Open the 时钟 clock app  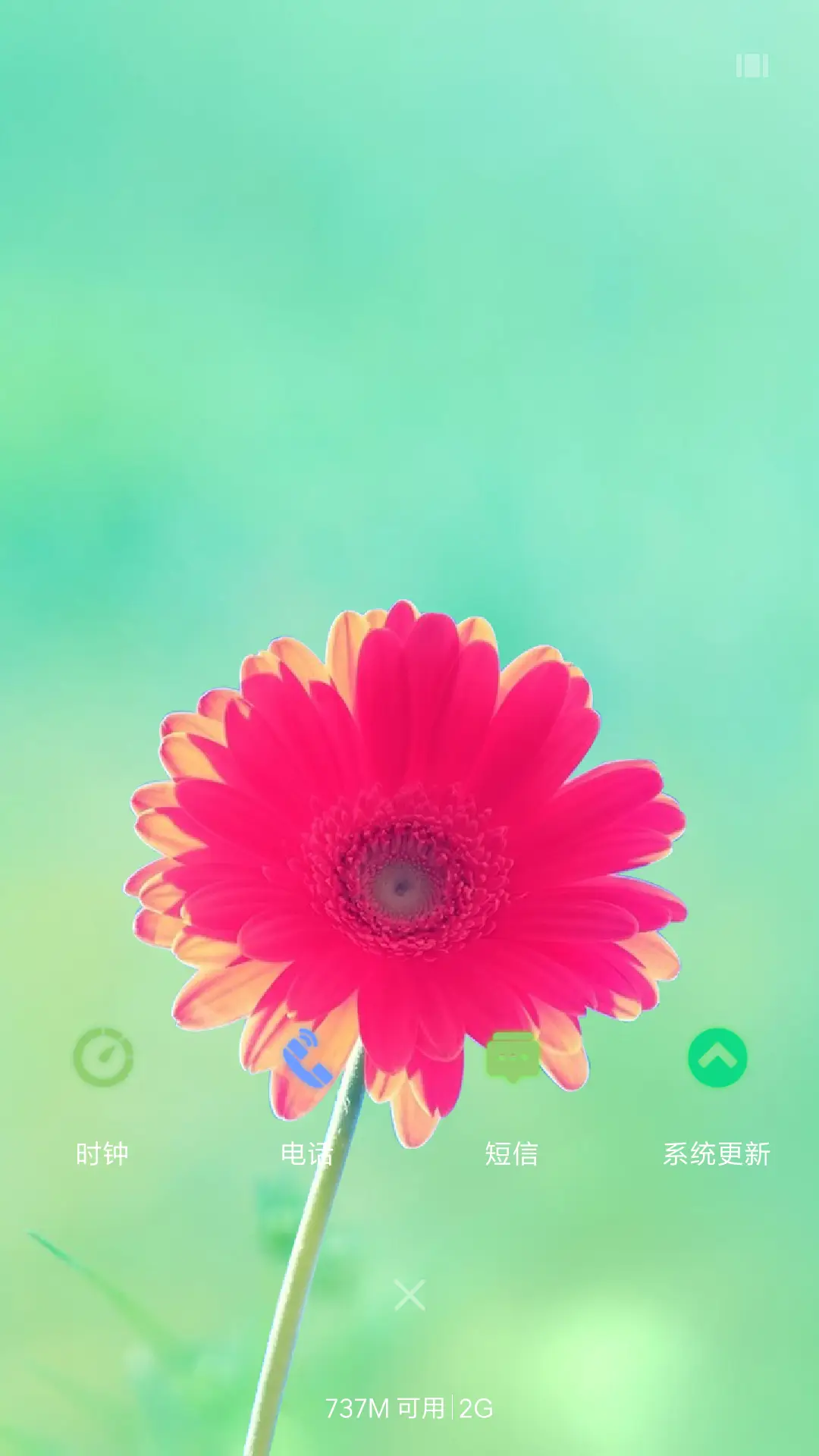click(103, 1058)
